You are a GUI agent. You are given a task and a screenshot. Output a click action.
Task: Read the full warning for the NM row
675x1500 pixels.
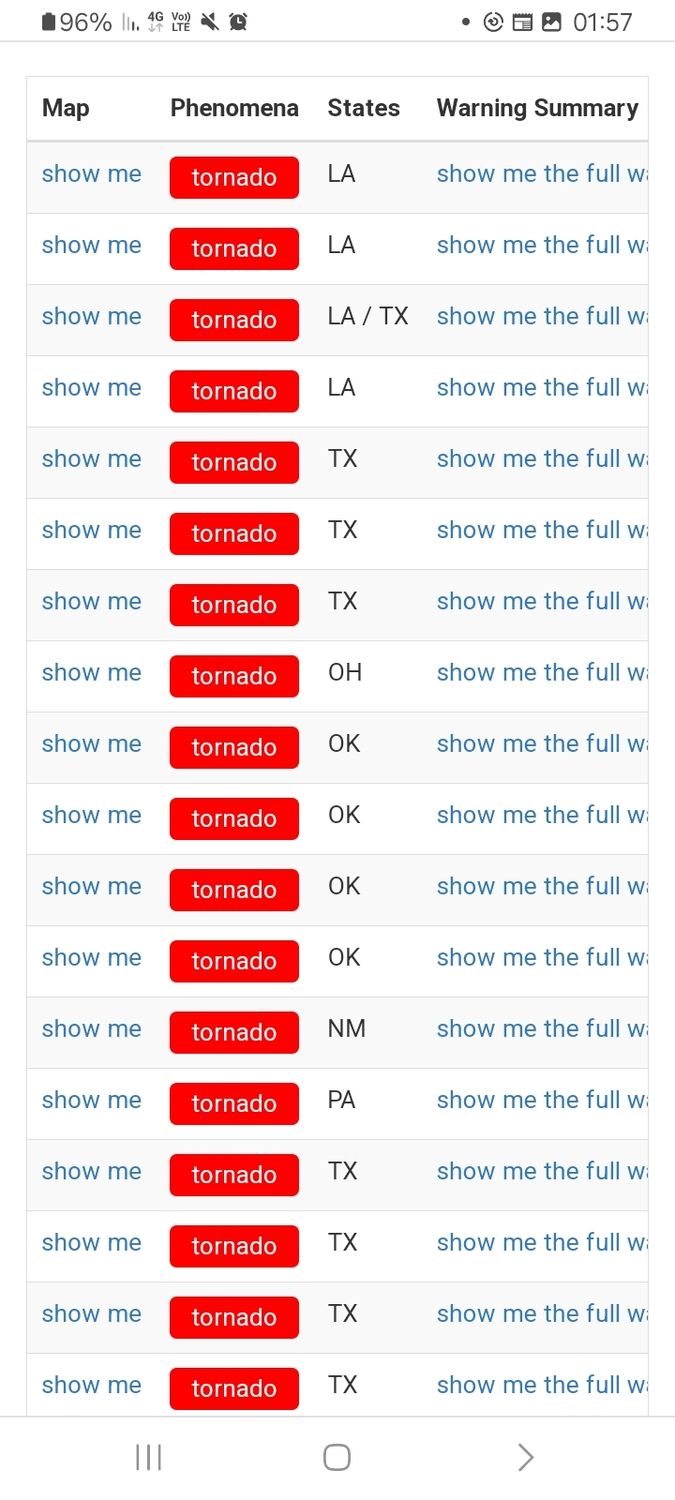point(541,1029)
